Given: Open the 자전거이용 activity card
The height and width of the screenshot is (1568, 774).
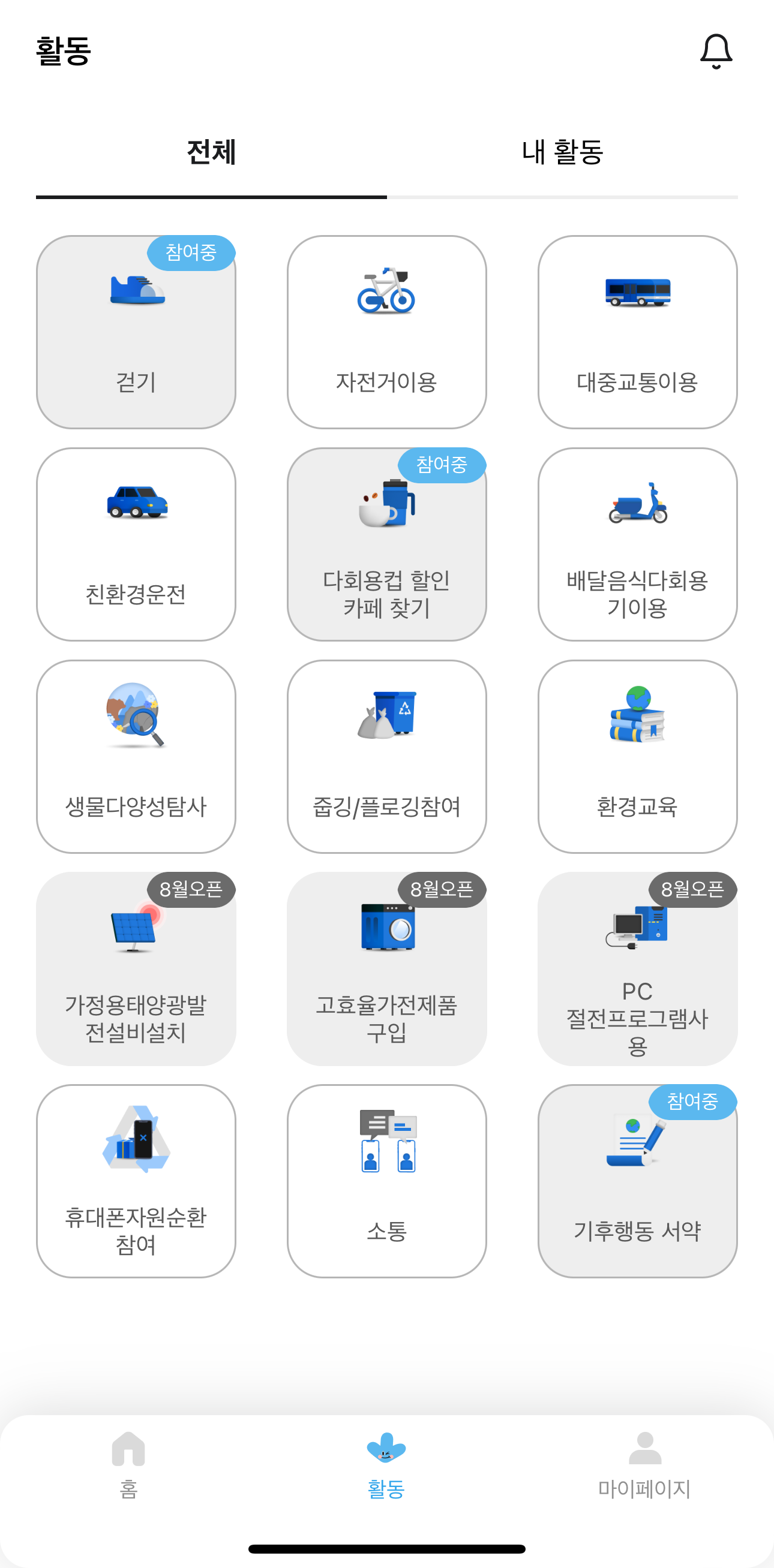Looking at the screenshot, I should (x=386, y=332).
